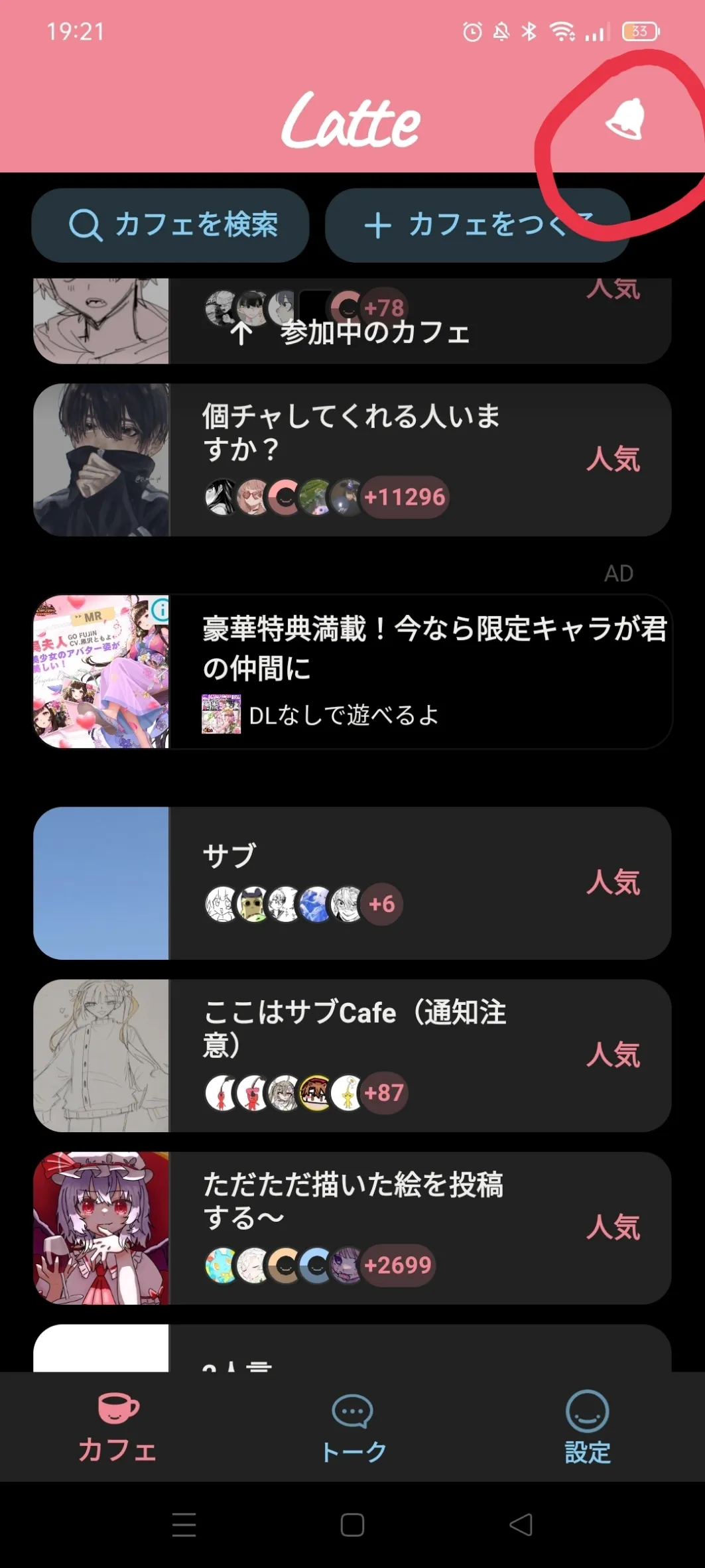705x1568 pixels.
Task: Jump to 参加中のカフェ section
Action: coord(352,332)
